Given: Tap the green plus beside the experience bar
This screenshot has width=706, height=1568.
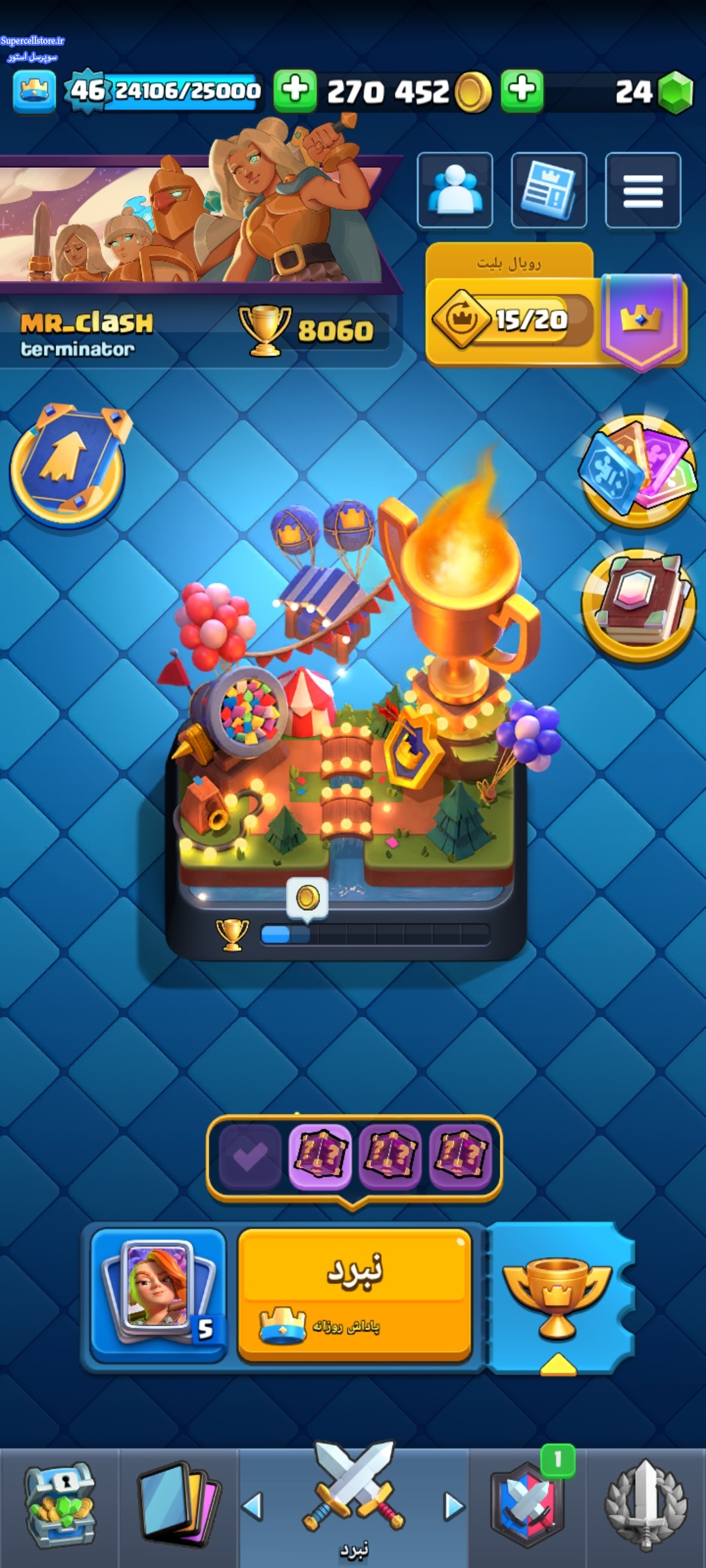Looking at the screenshot, I should click(295, 90).
